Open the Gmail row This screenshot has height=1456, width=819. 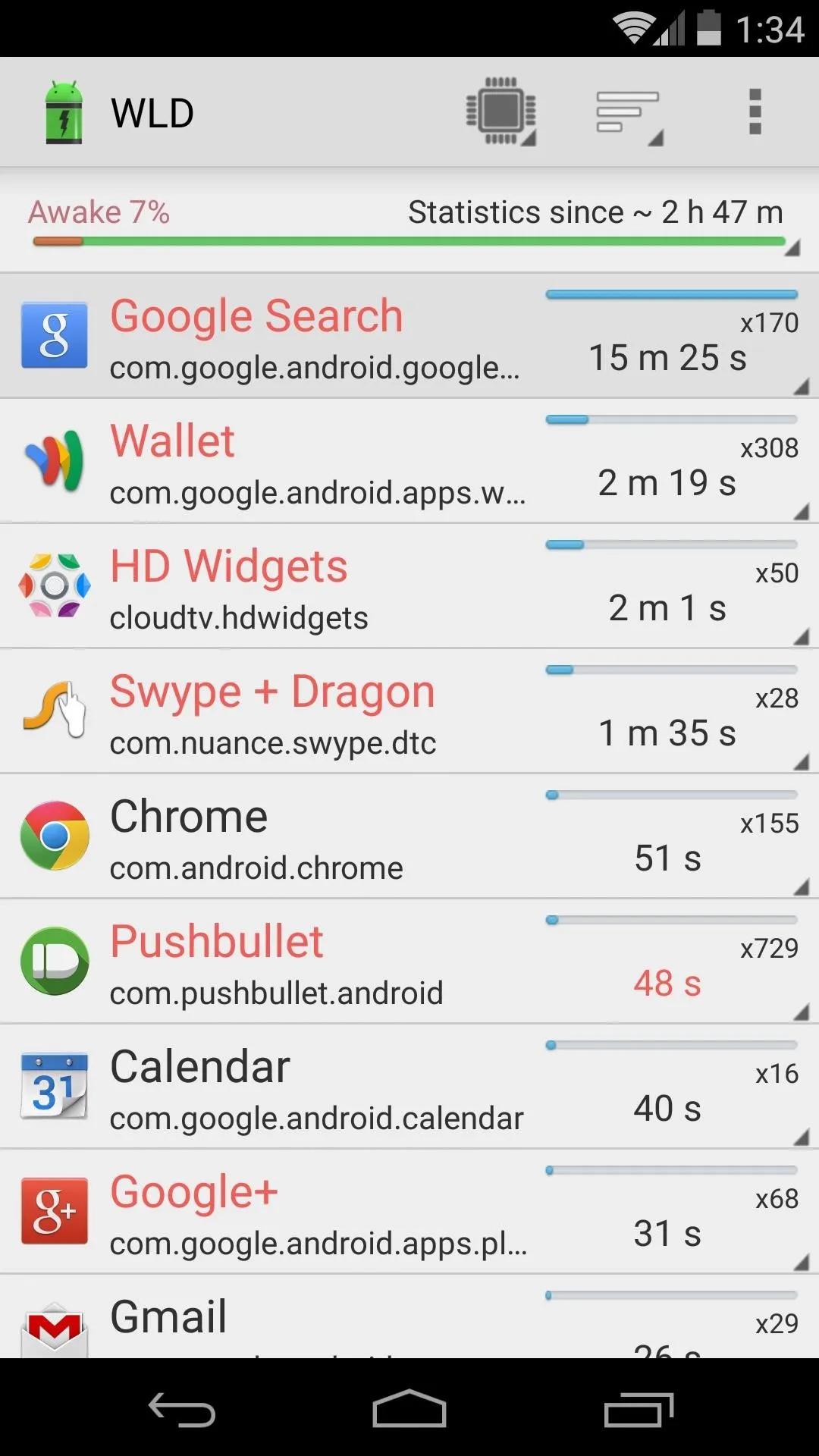click(409, 1317)
